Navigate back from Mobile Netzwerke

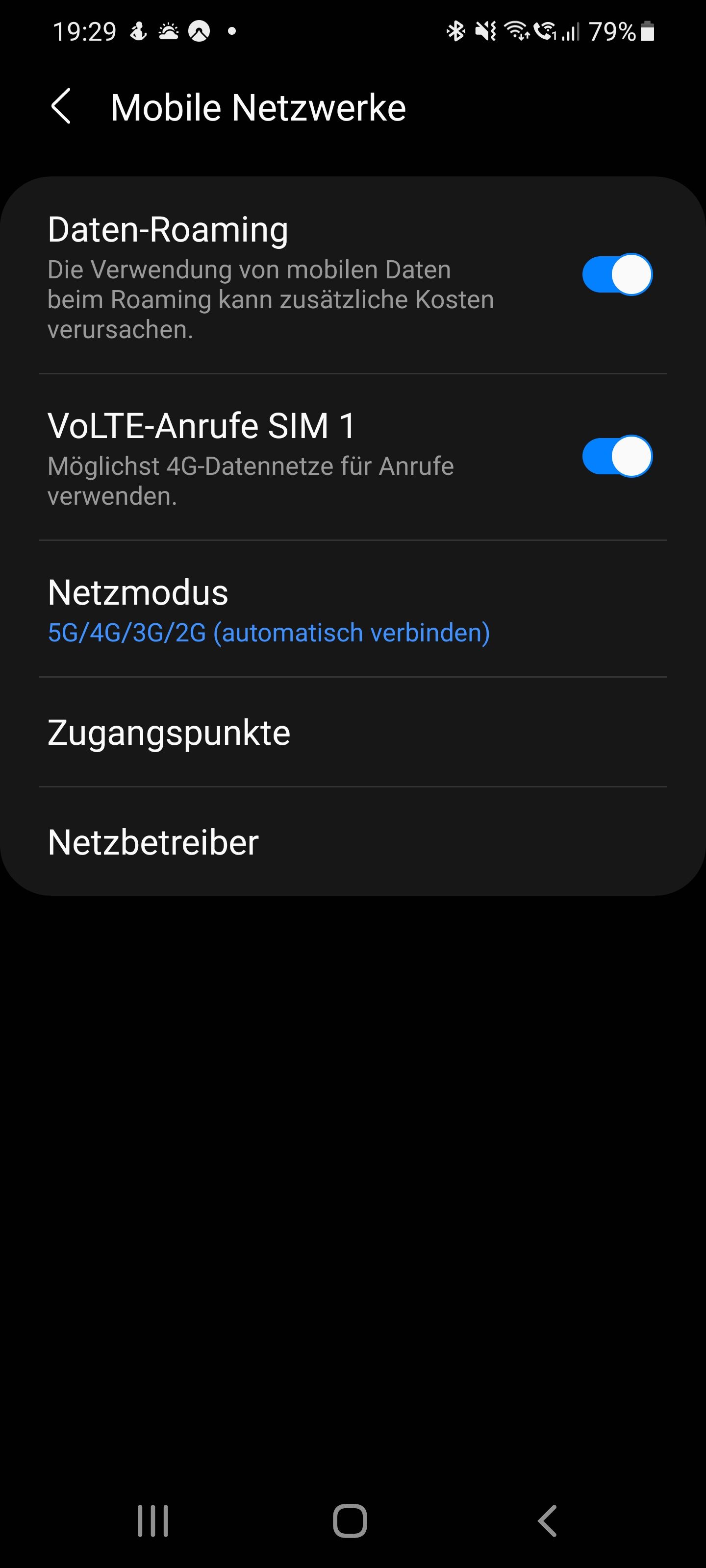coord(63,107)
